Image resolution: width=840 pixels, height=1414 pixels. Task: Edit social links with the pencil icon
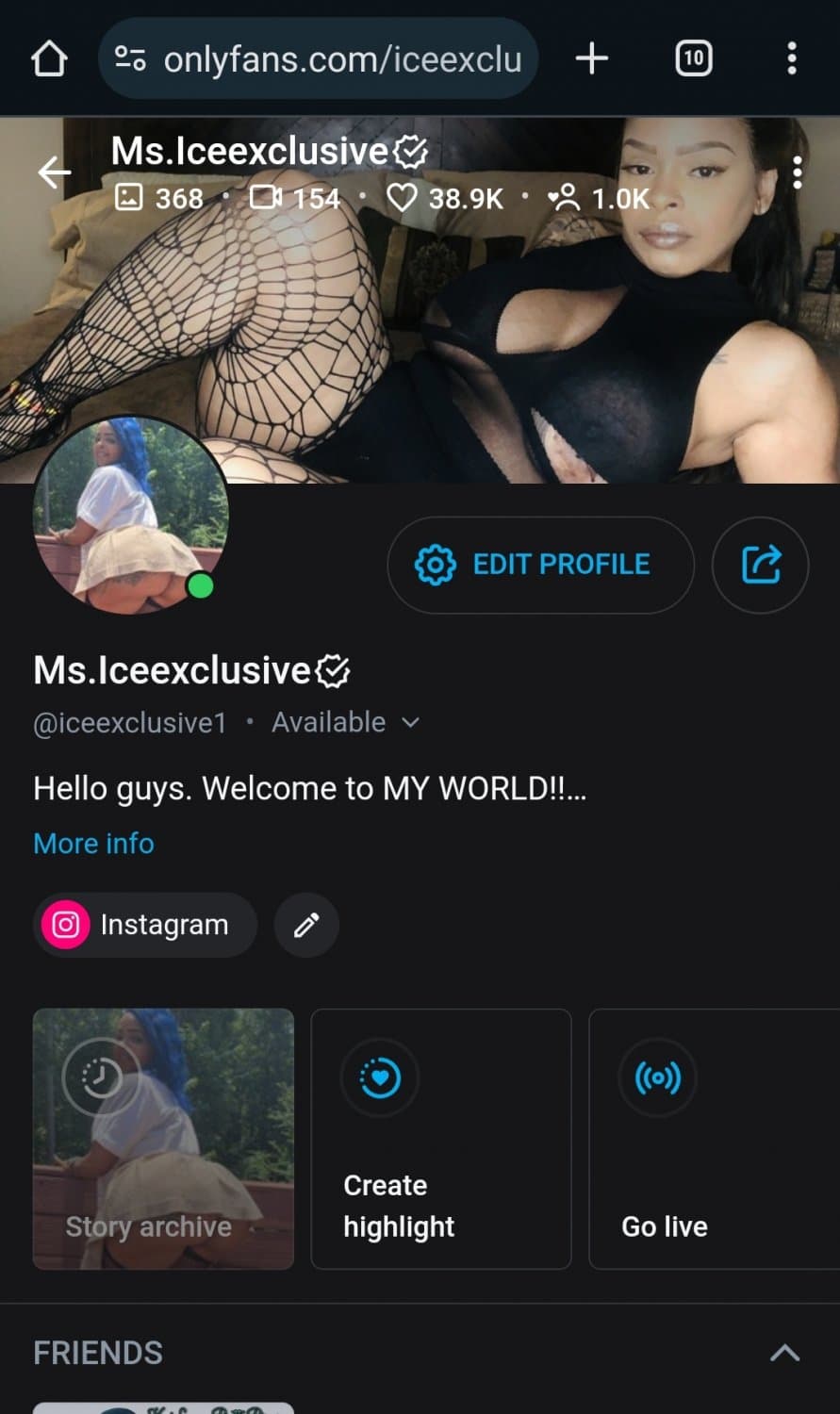(305, 925)
